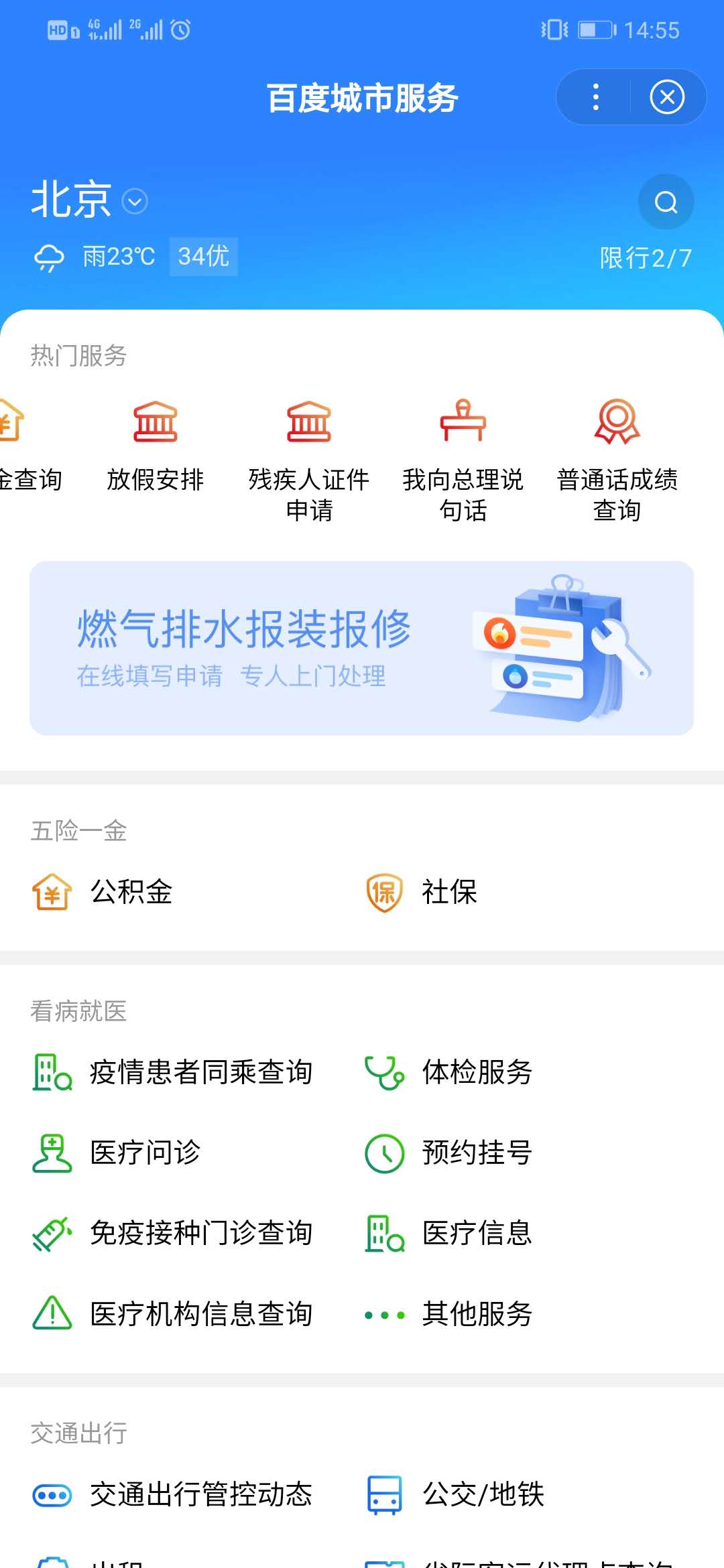View 医疗信息
The image size is (724, 1568).
[x=477, y=1233]
